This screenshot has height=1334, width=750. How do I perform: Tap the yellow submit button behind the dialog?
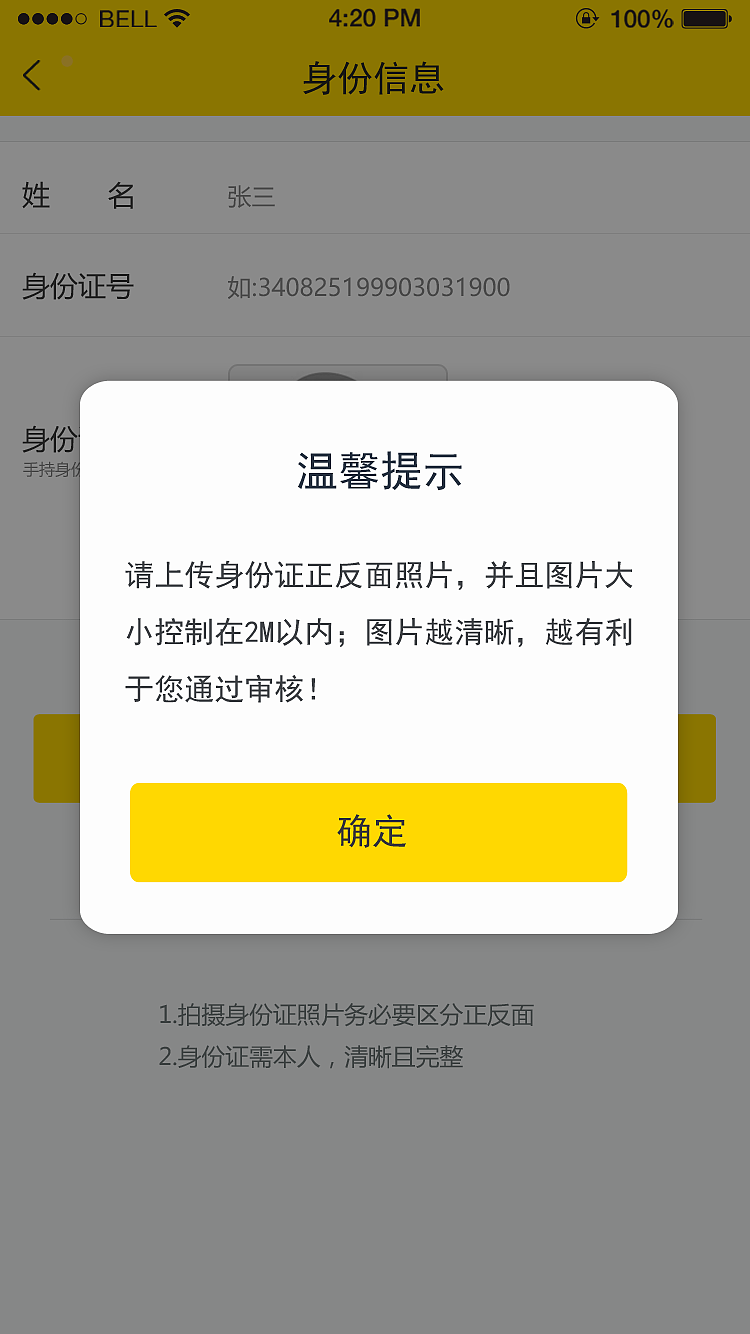click(x=60, y=758)
